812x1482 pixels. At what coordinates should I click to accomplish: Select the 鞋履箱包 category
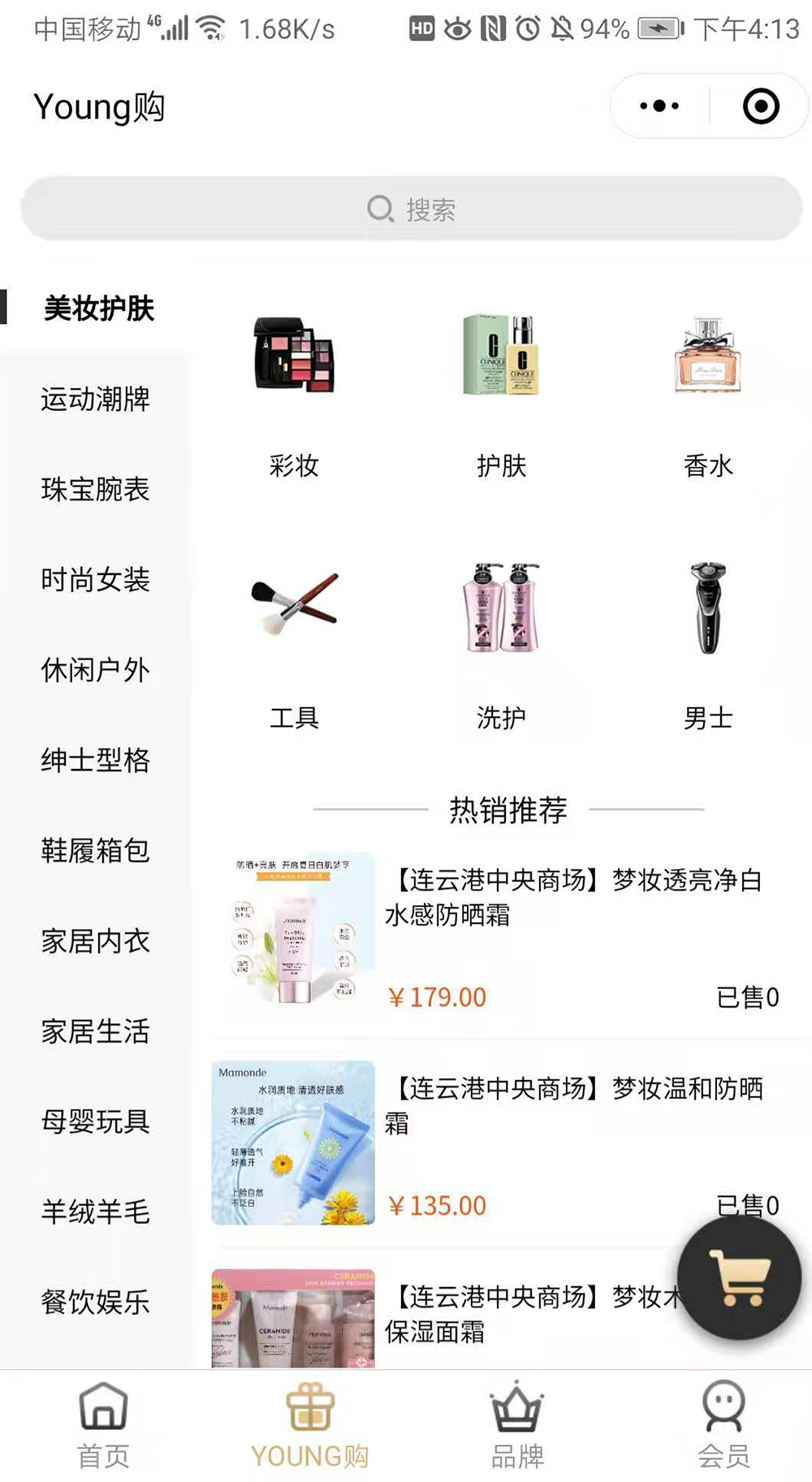click(96, 850)
